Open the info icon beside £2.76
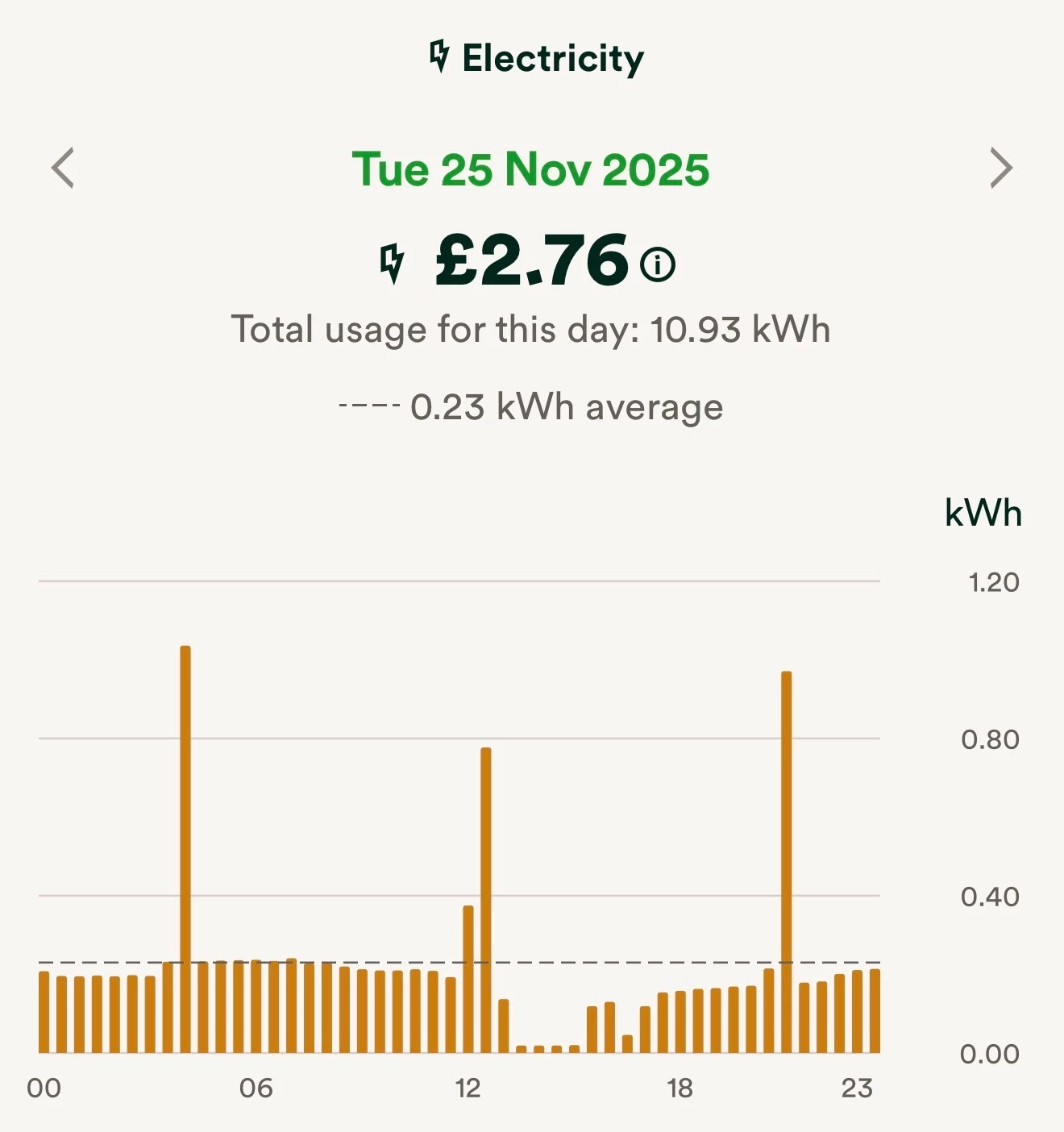Image resolution: width=1064 pixels, height=1132 pixels. [658, 264]
